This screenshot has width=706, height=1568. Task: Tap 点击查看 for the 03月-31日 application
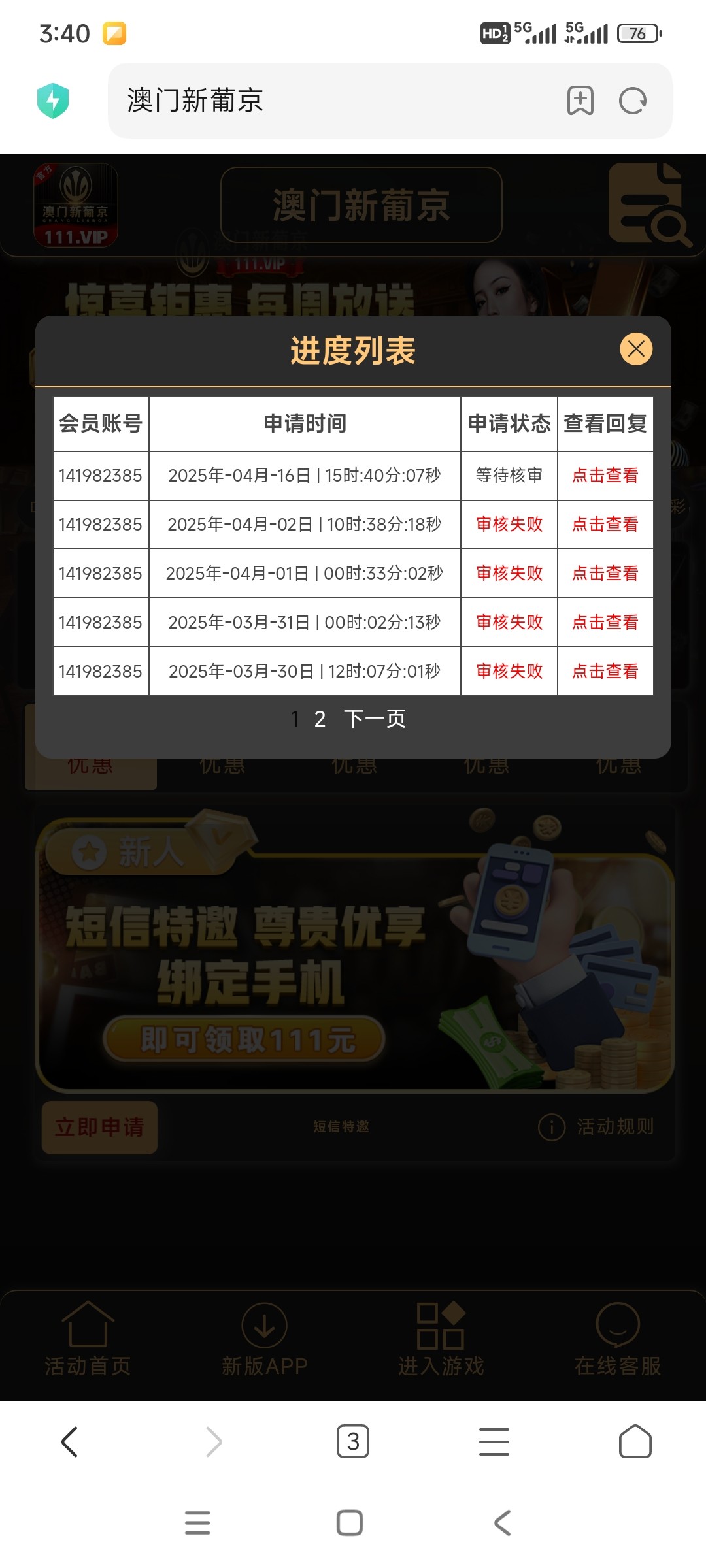tap(605, 623)
